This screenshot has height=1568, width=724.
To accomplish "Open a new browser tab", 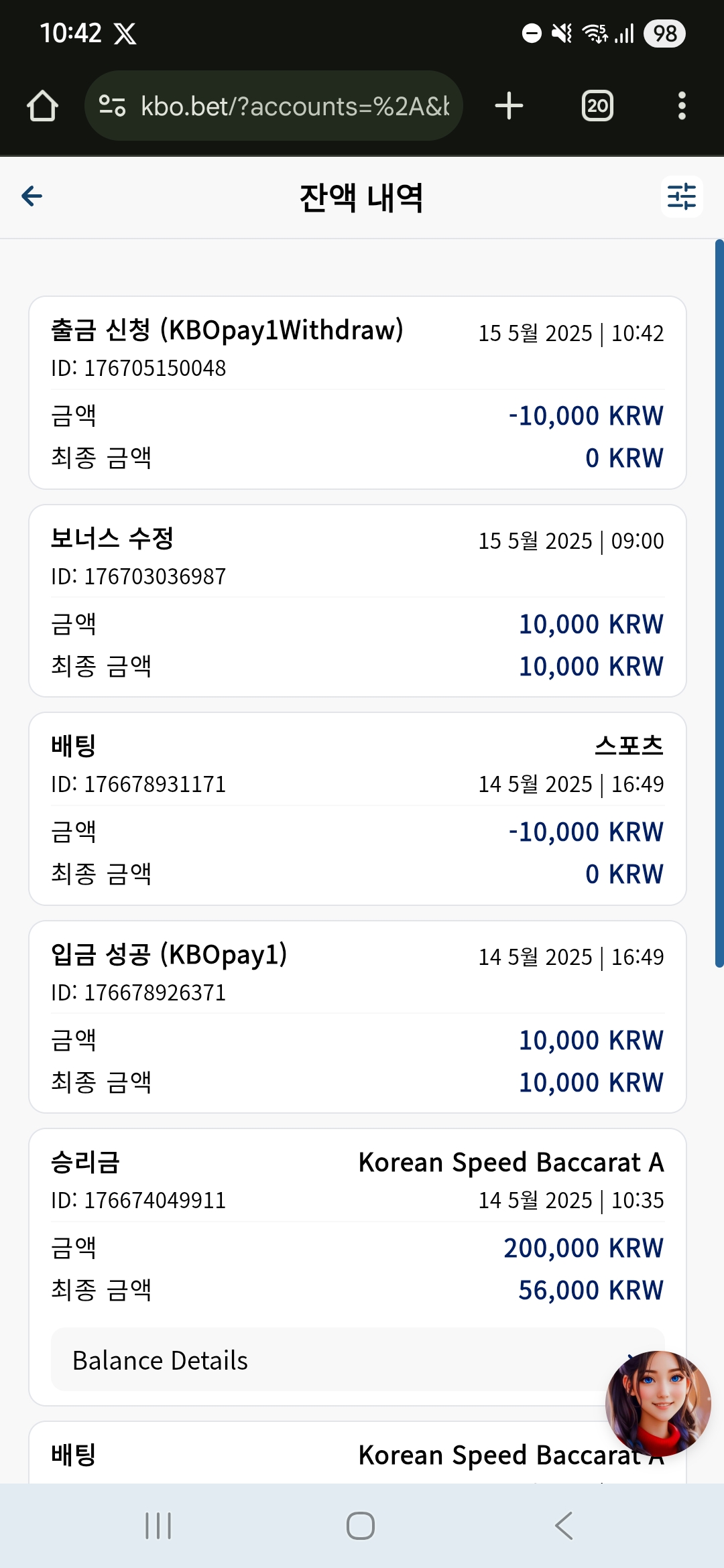I will coord(509,106).
